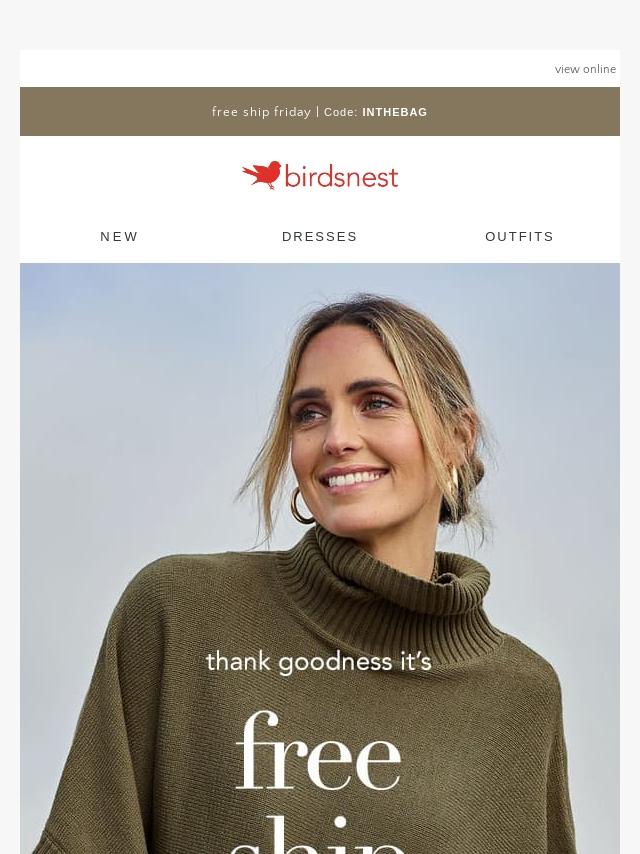Tap the free ship friday INTHEBAG banner
The image size is (640, 854).
point(320,112)
